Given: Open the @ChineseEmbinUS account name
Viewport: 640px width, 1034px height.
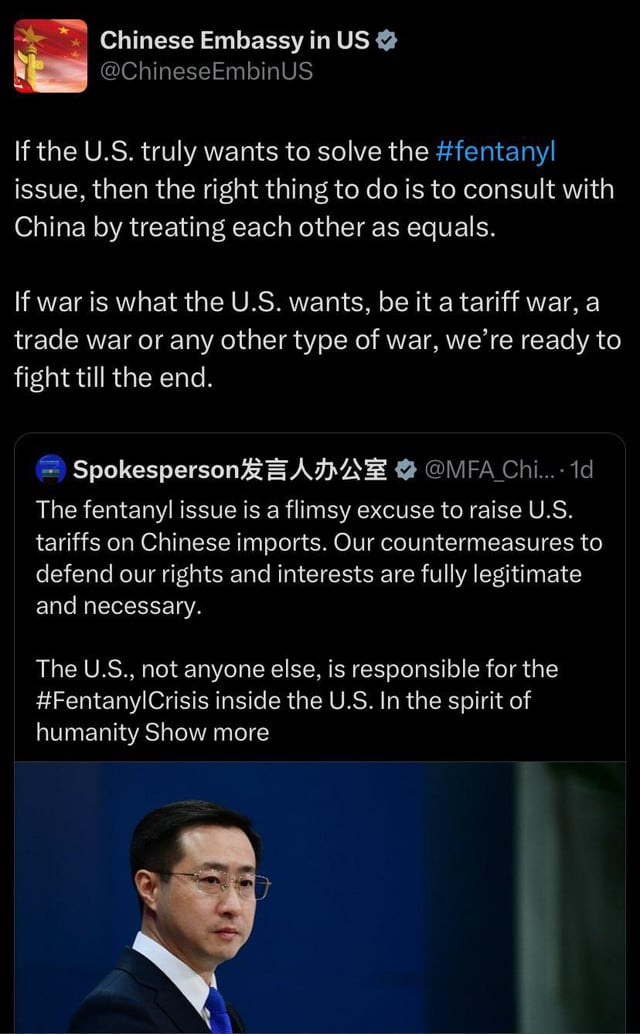Looking at the screenshot, I should click(x=206, y=71).
